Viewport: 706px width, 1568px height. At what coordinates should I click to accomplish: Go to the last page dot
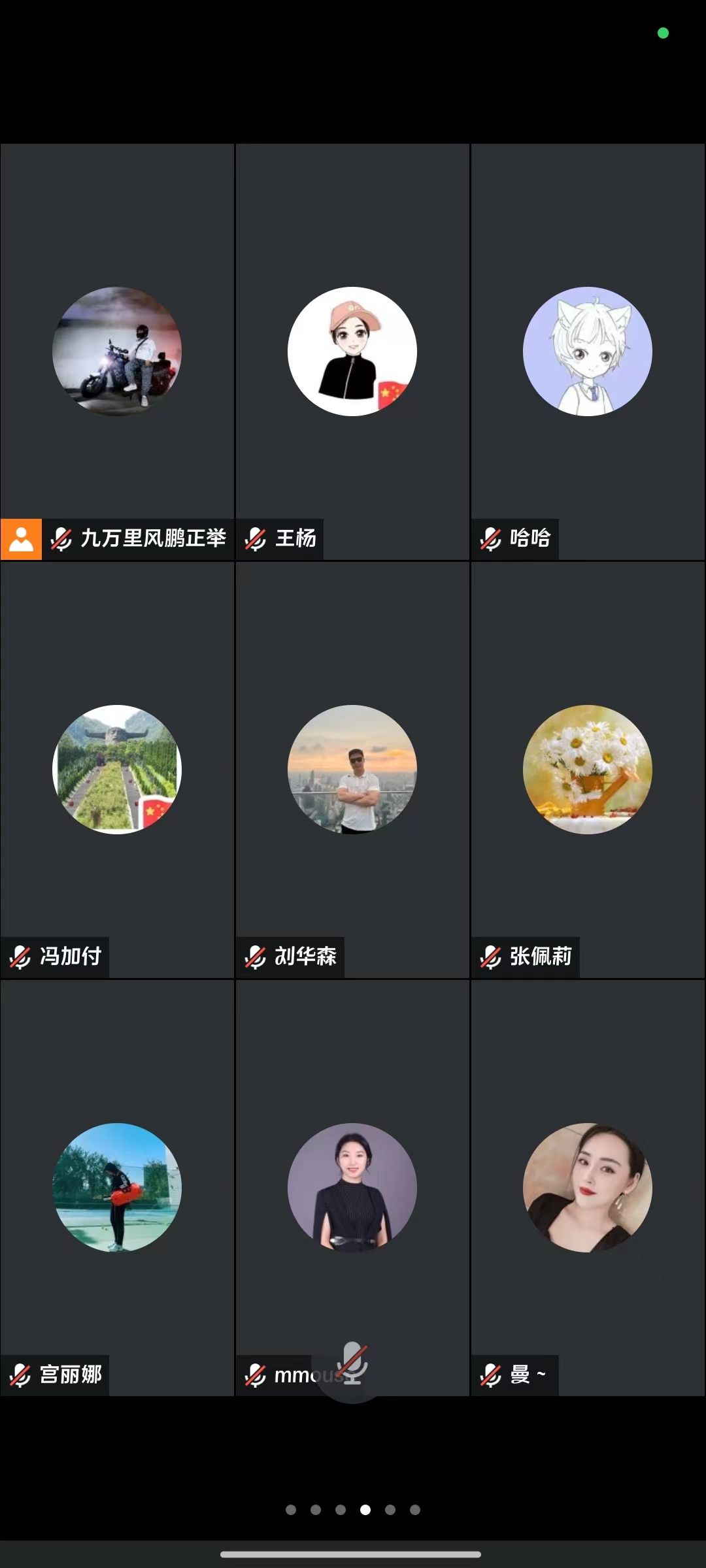tap(415, 1510)
